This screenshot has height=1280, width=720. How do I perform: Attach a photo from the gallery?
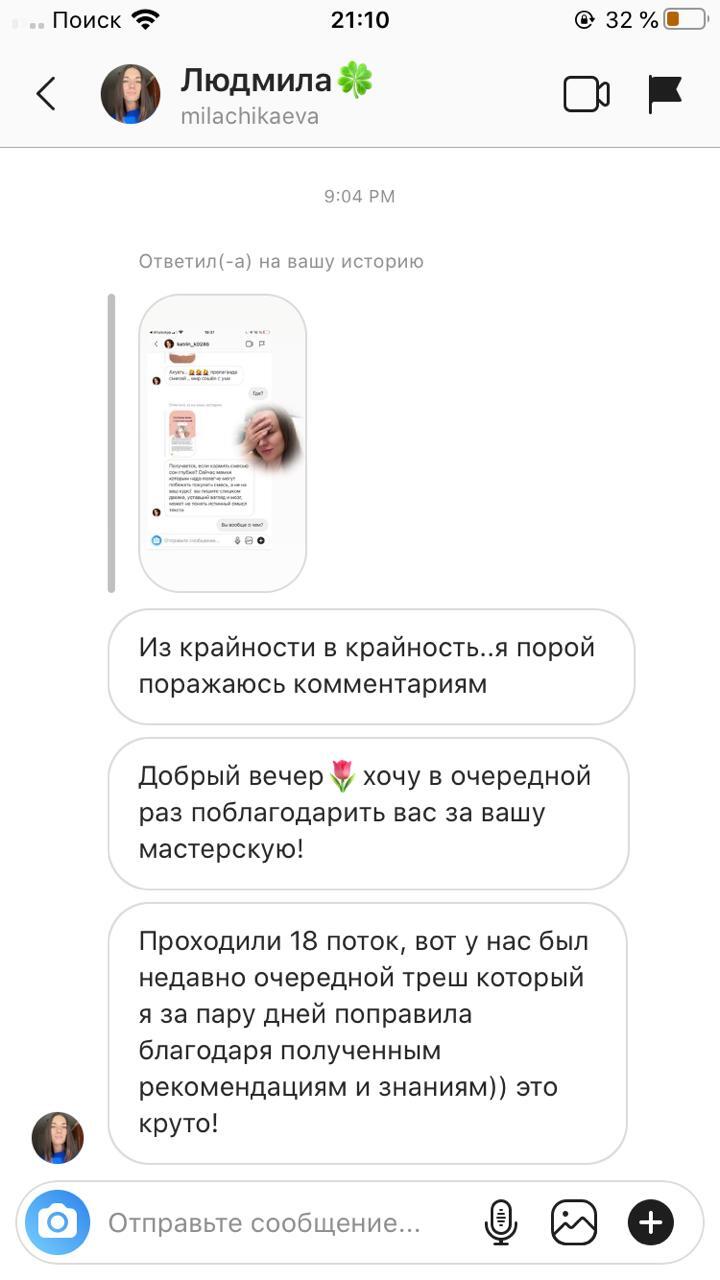pyautogui.click(x=574, y=1222)
